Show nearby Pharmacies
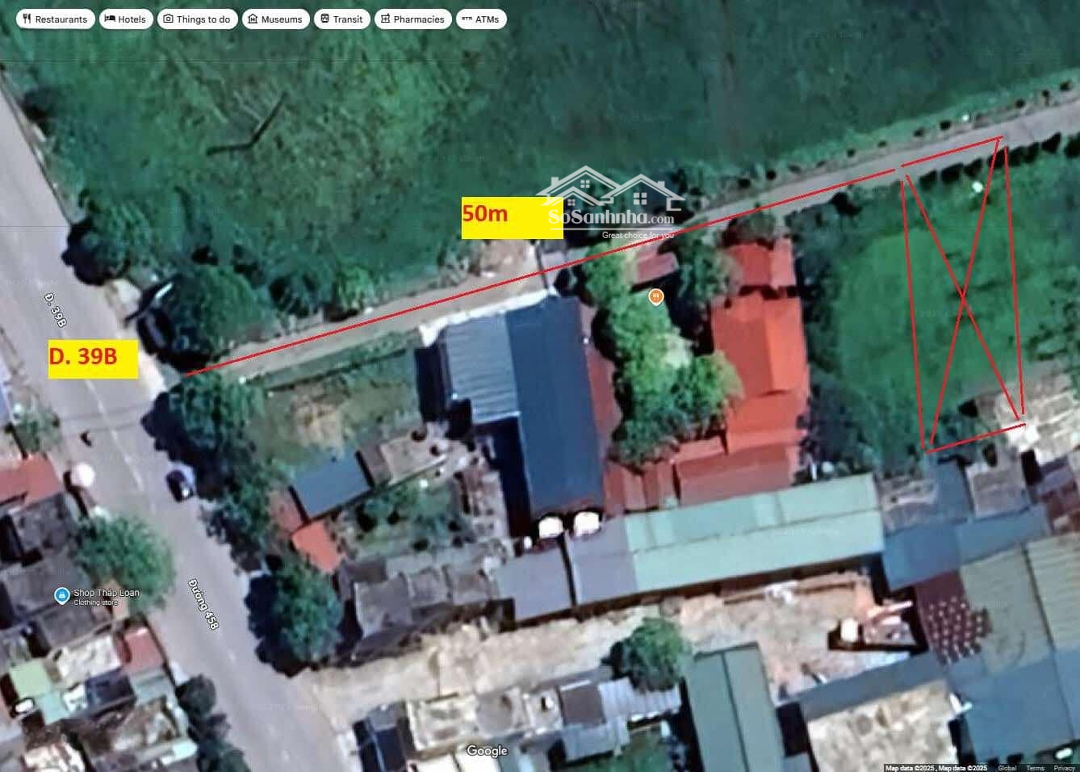This screenshot has width=1080, height=772. pos(412,19)
